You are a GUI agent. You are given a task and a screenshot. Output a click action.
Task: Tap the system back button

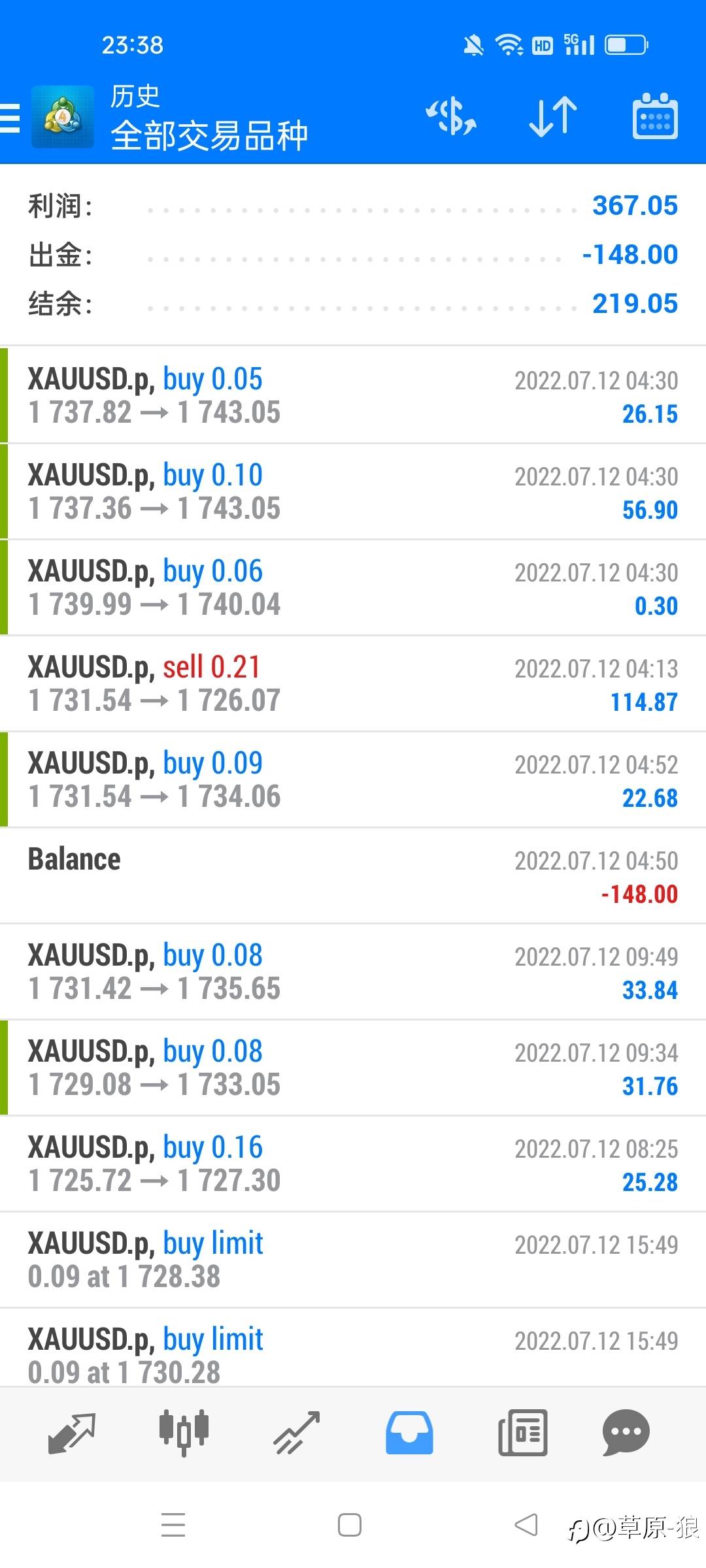[526, 1525]
